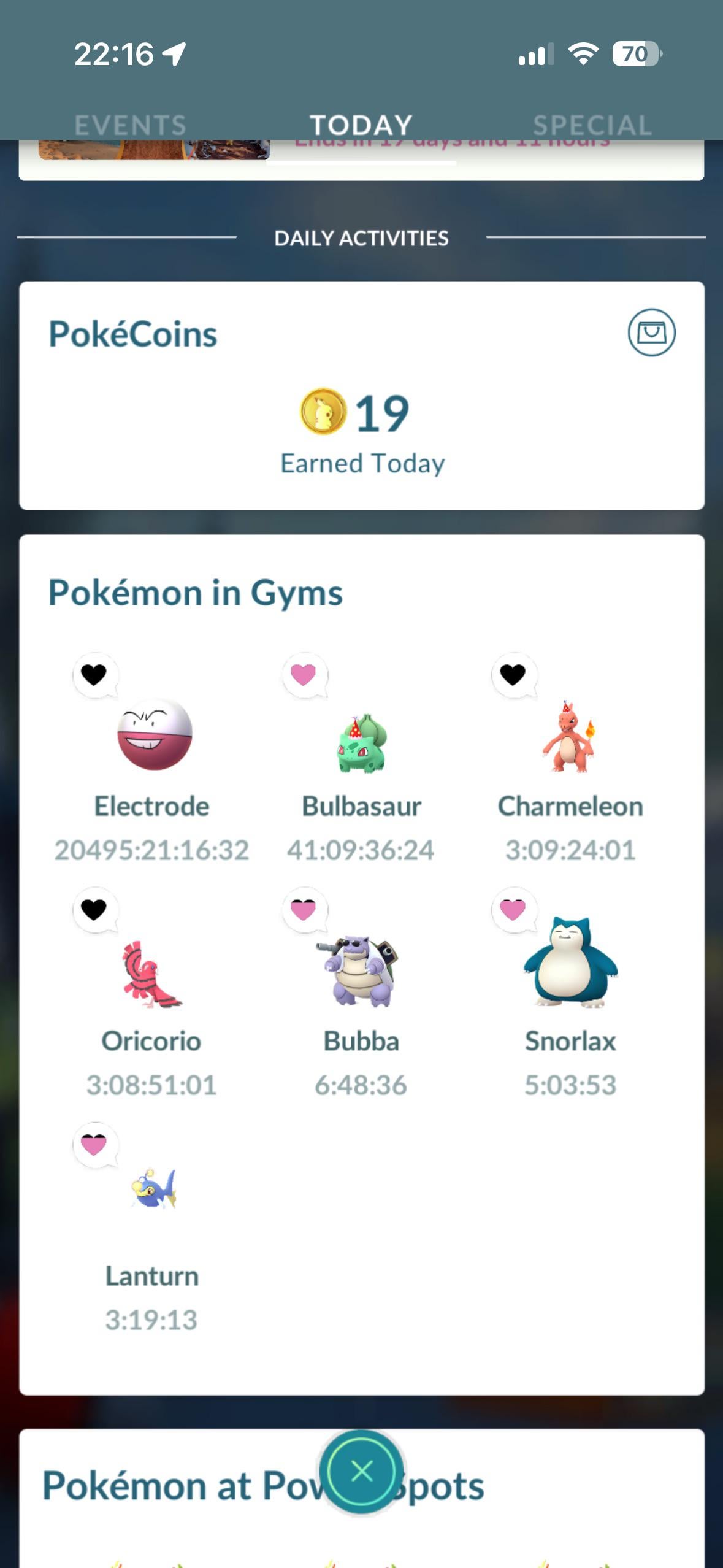Switch to the Special tab
The image size is (723, 1568).
pos(592,125)
